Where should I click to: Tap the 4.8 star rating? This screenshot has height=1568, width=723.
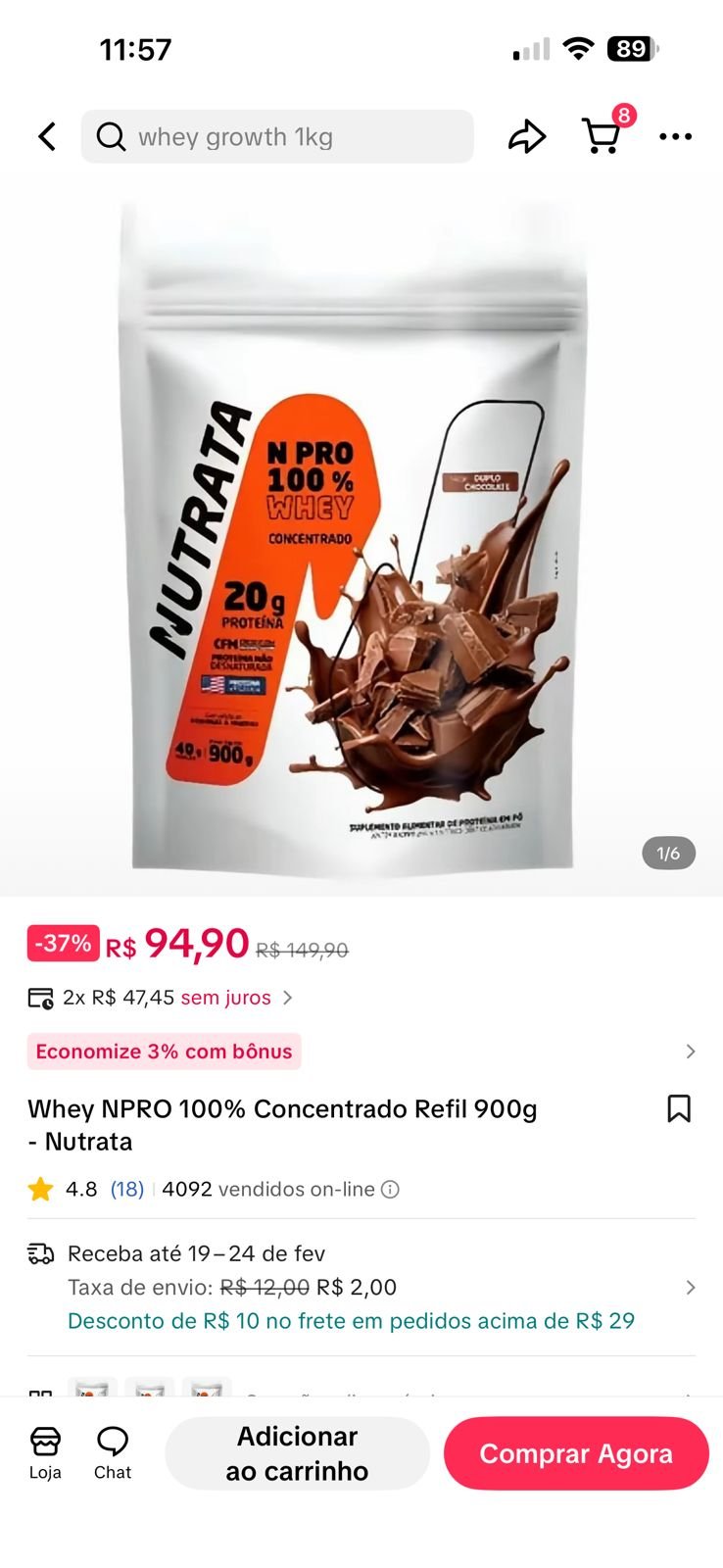(x=82, y=1189)
